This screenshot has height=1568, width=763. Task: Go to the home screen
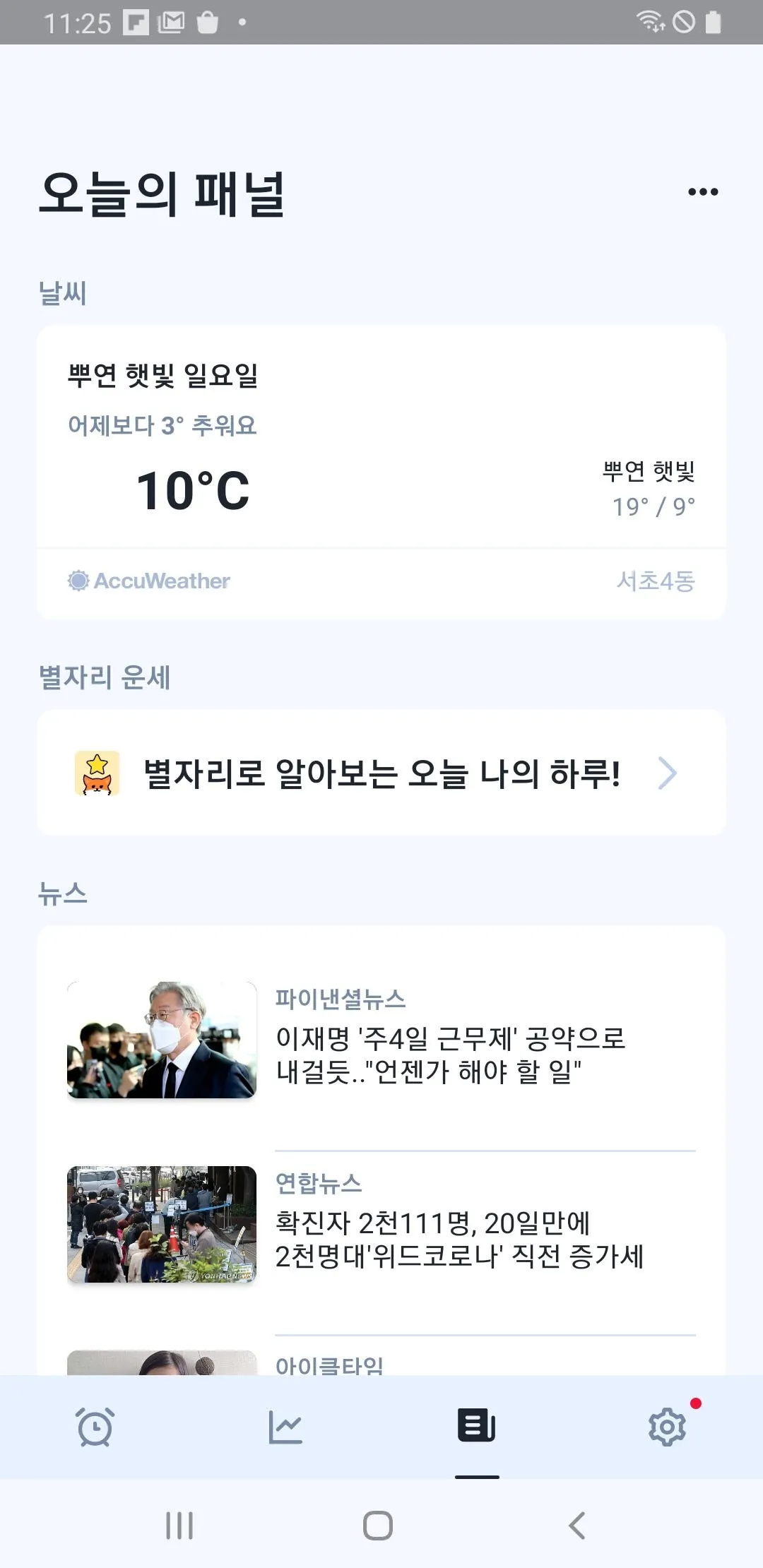click(x=378, y=1526)
